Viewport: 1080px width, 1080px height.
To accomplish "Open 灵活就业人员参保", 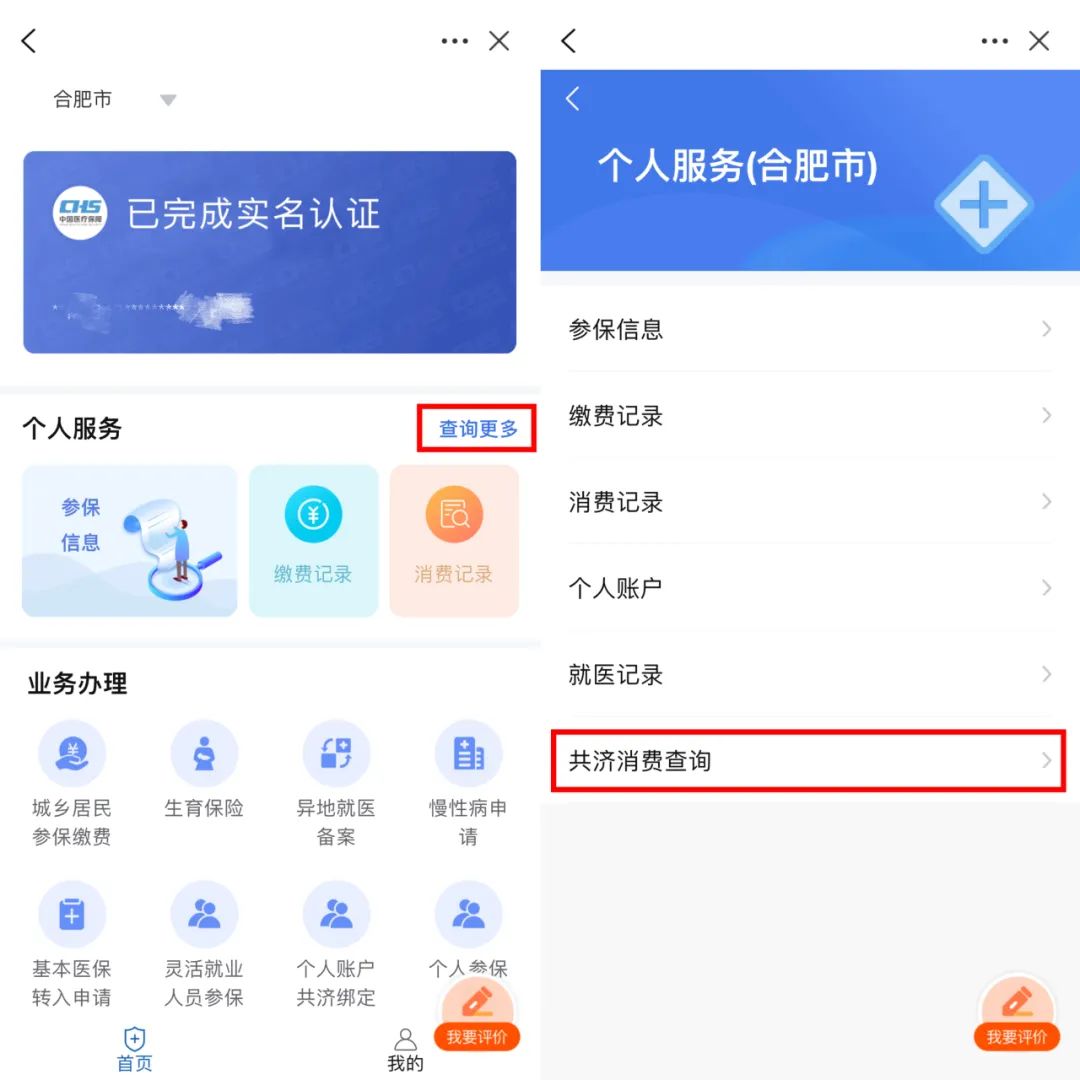I will 204,943.
